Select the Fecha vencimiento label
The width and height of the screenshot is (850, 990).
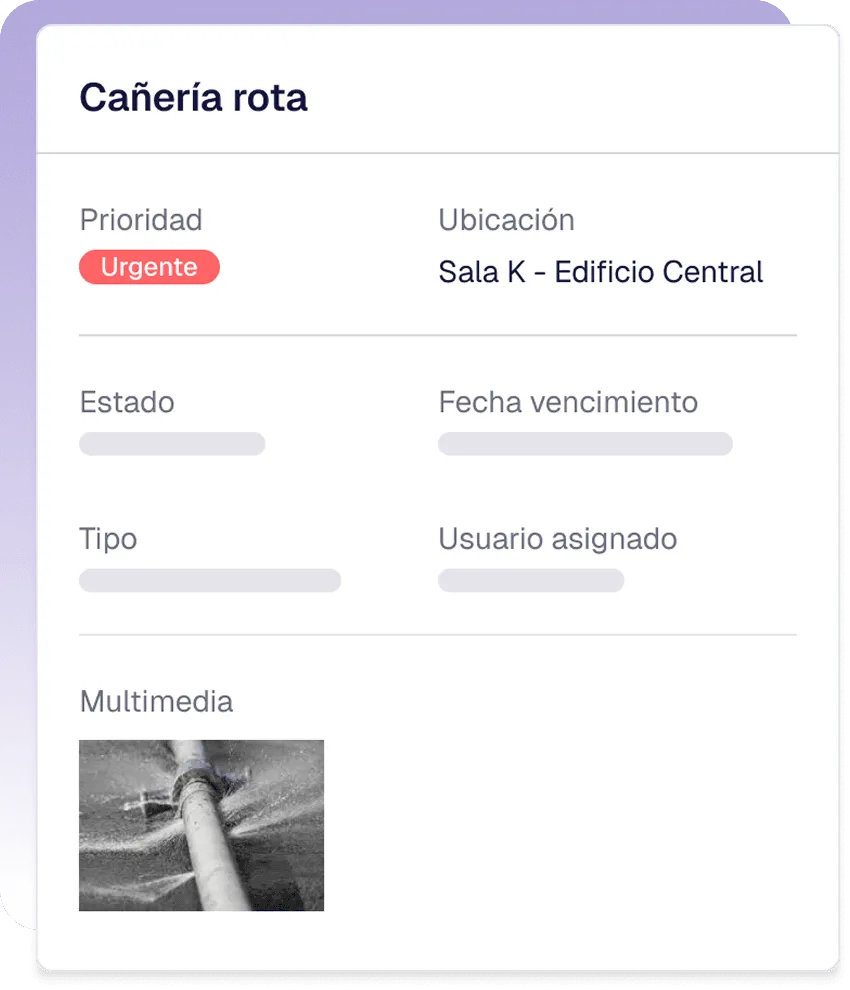[x=567, y=402]
